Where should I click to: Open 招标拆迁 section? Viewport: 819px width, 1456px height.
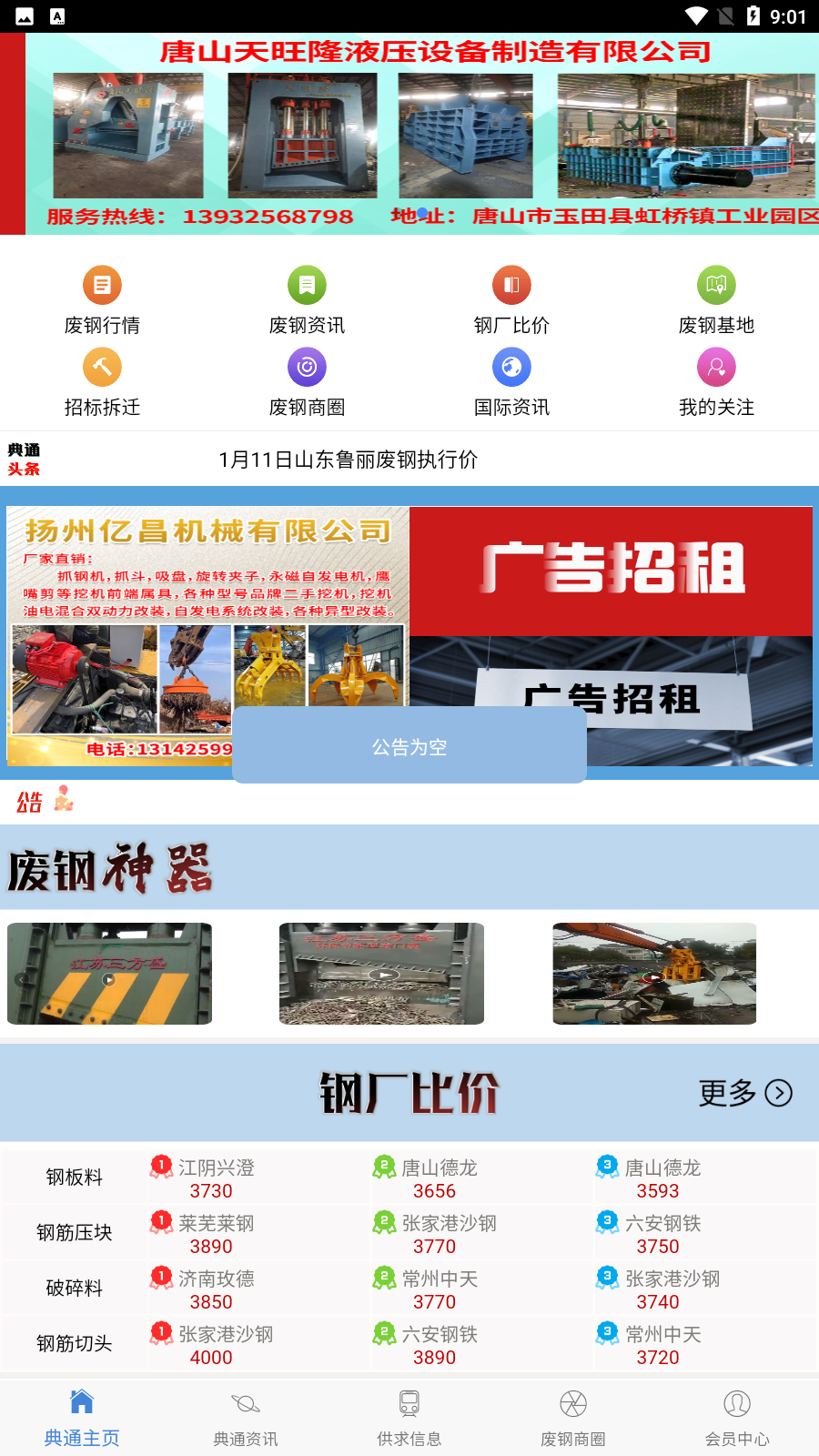pos(102,382)
